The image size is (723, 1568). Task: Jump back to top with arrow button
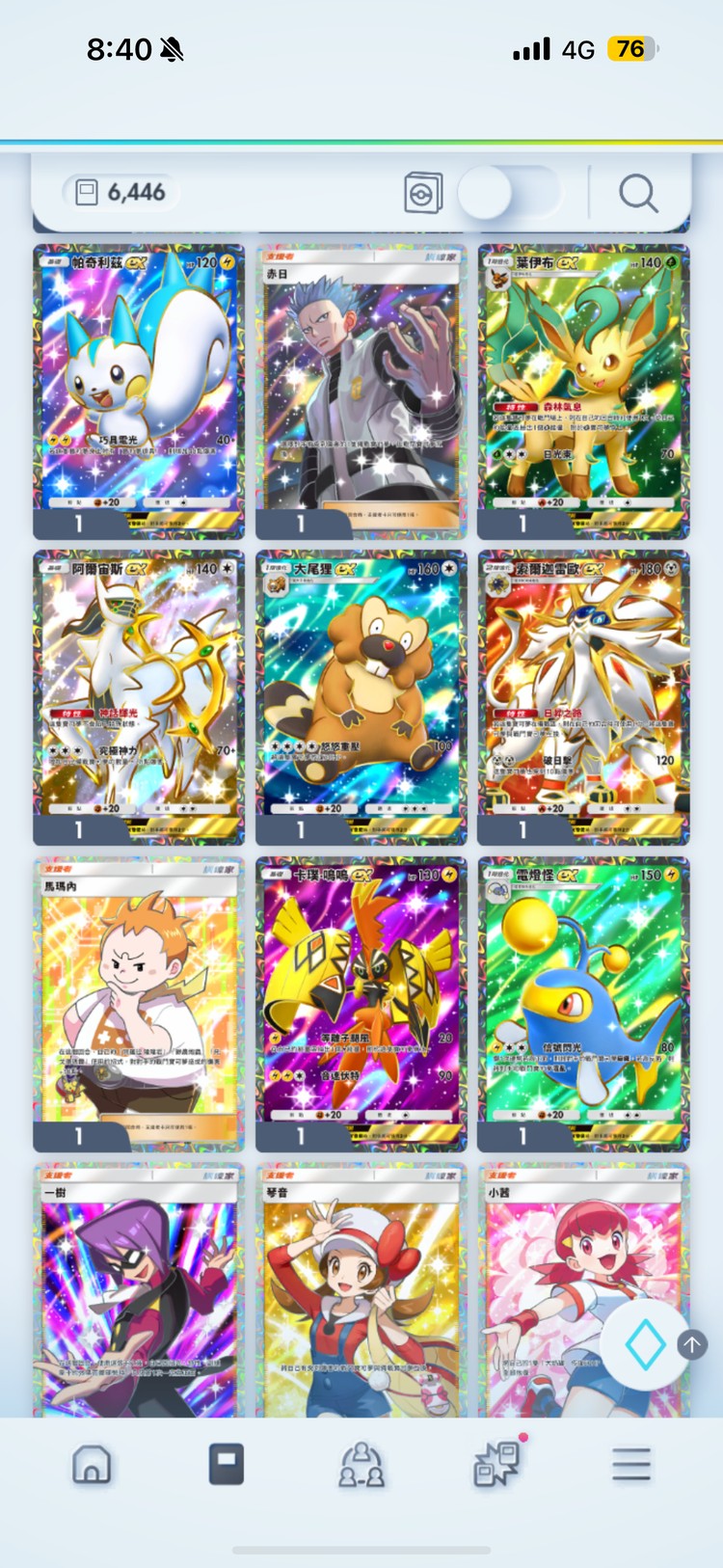pyautogui.click(x=692, y=1344)
